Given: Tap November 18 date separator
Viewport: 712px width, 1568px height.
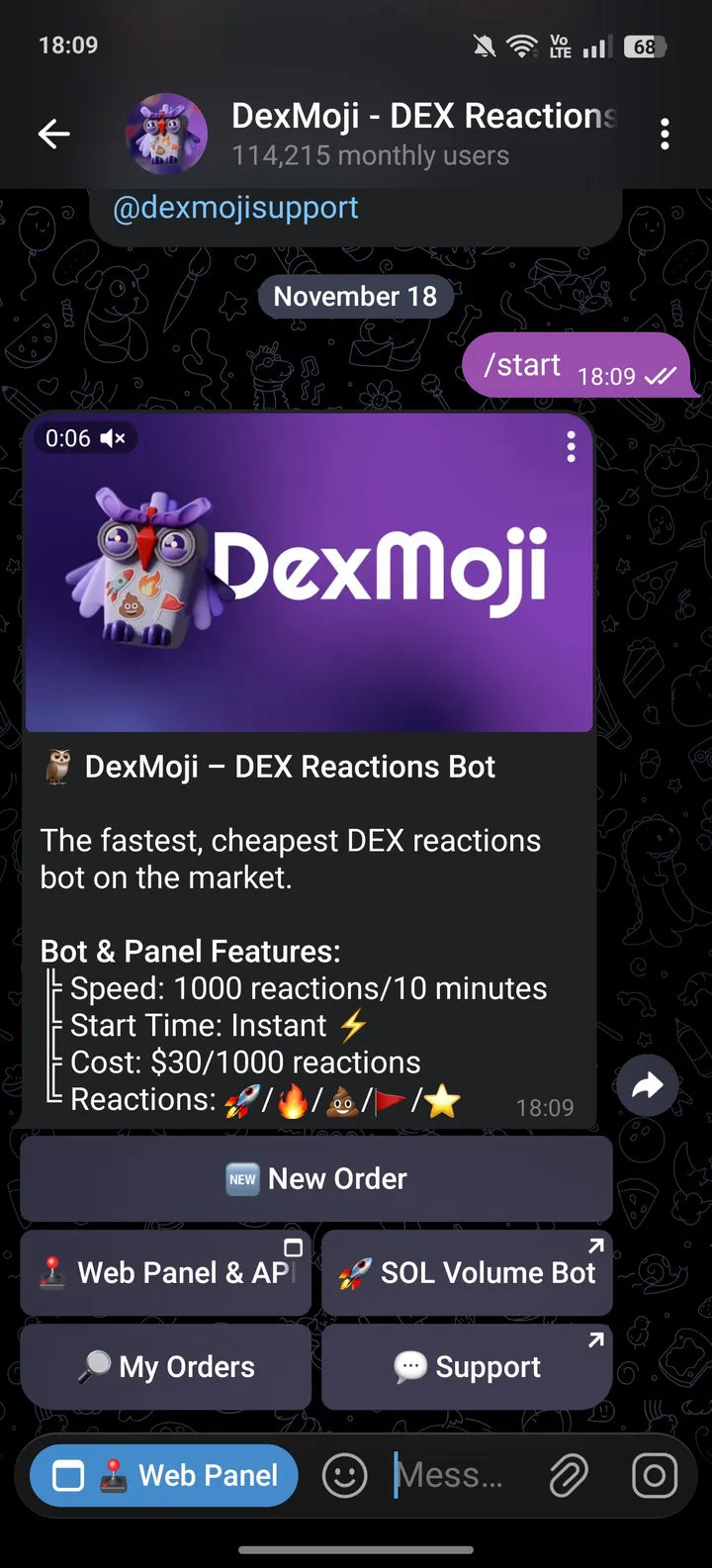Looking at the screenshot, I should [356, 296].
